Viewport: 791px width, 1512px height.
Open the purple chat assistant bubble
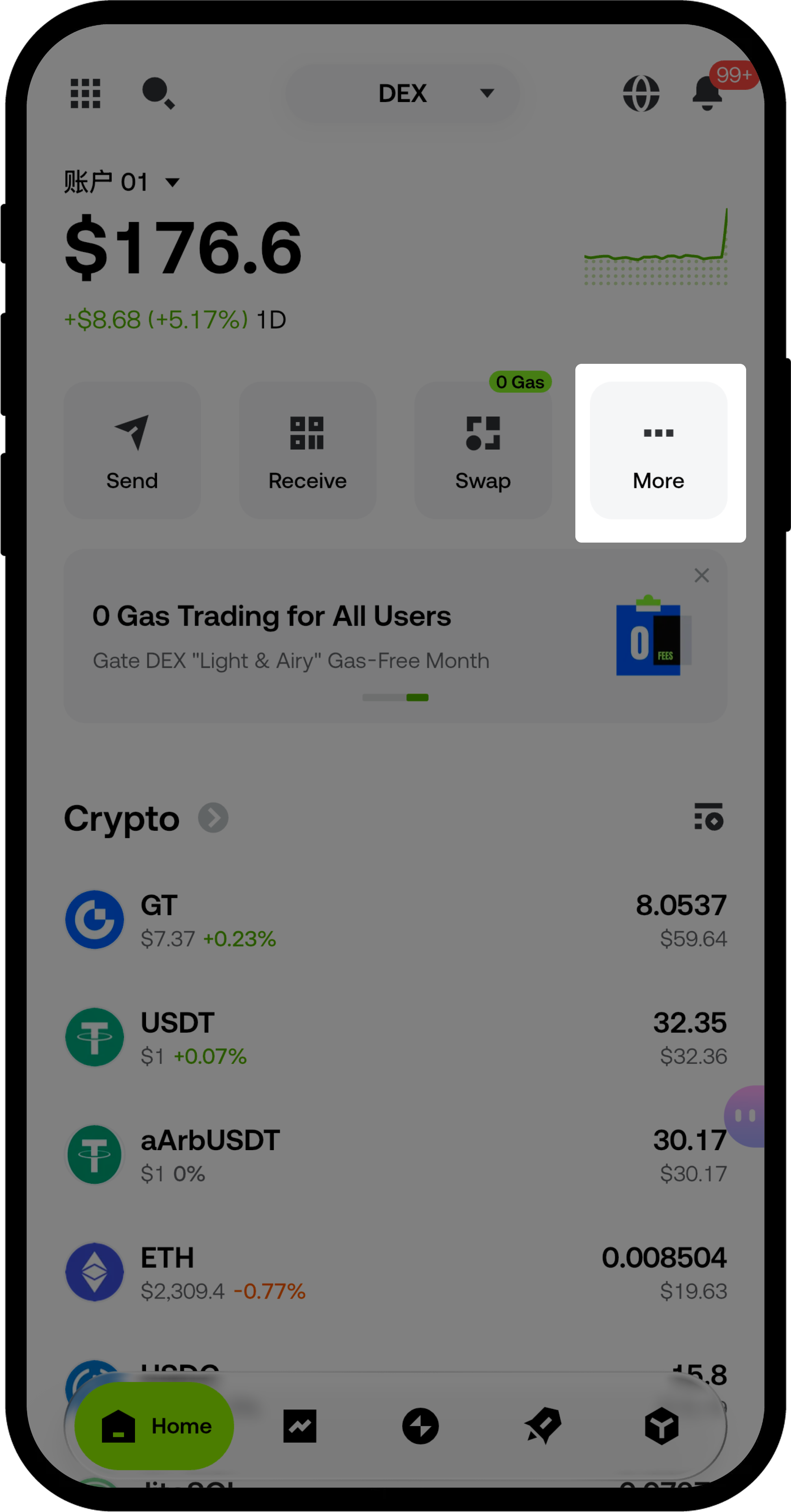[747, 1116]
